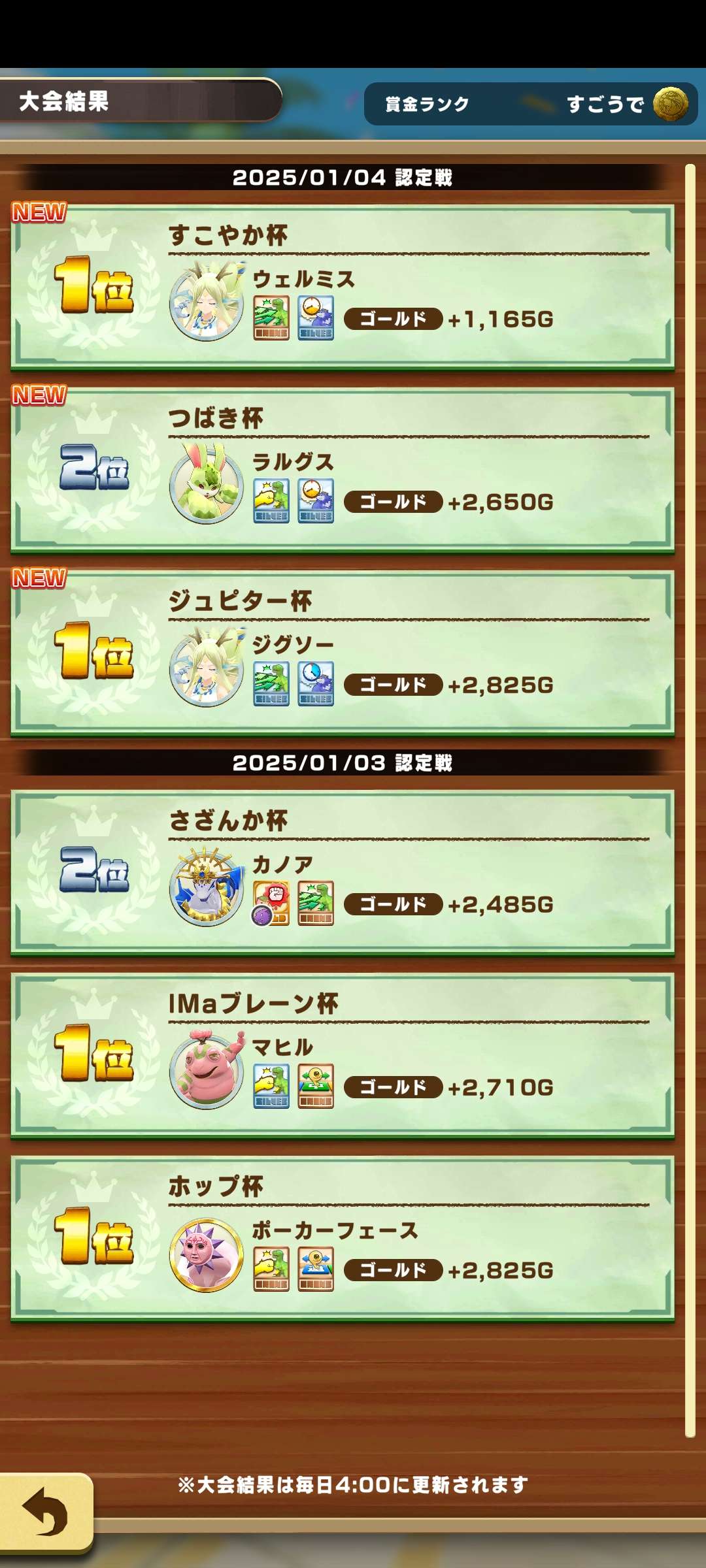Image resolution: width=706 pixels, height=1568 pixels.
Task: Go back using the return arrow button
Action: pos(46,1512)
